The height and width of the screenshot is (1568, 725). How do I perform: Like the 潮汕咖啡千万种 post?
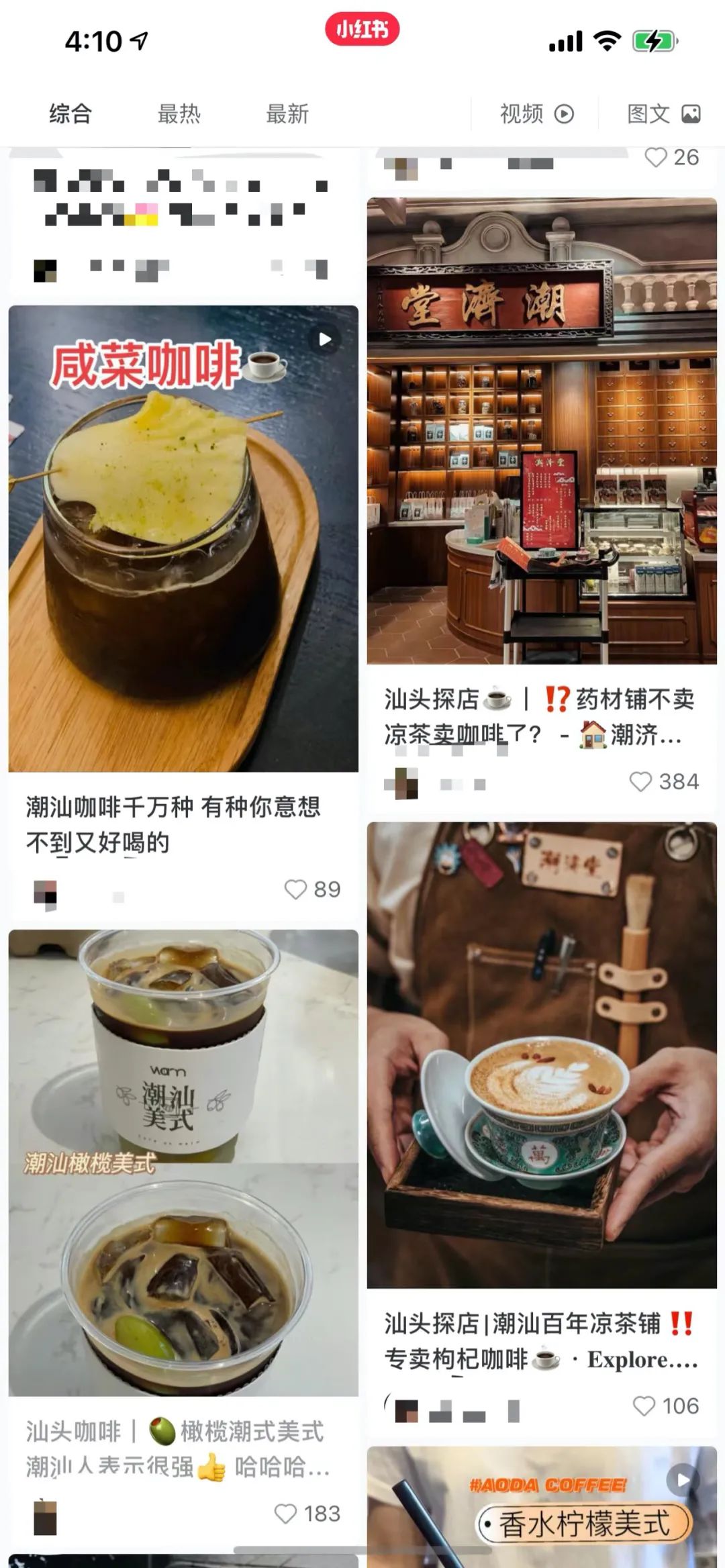296,889
